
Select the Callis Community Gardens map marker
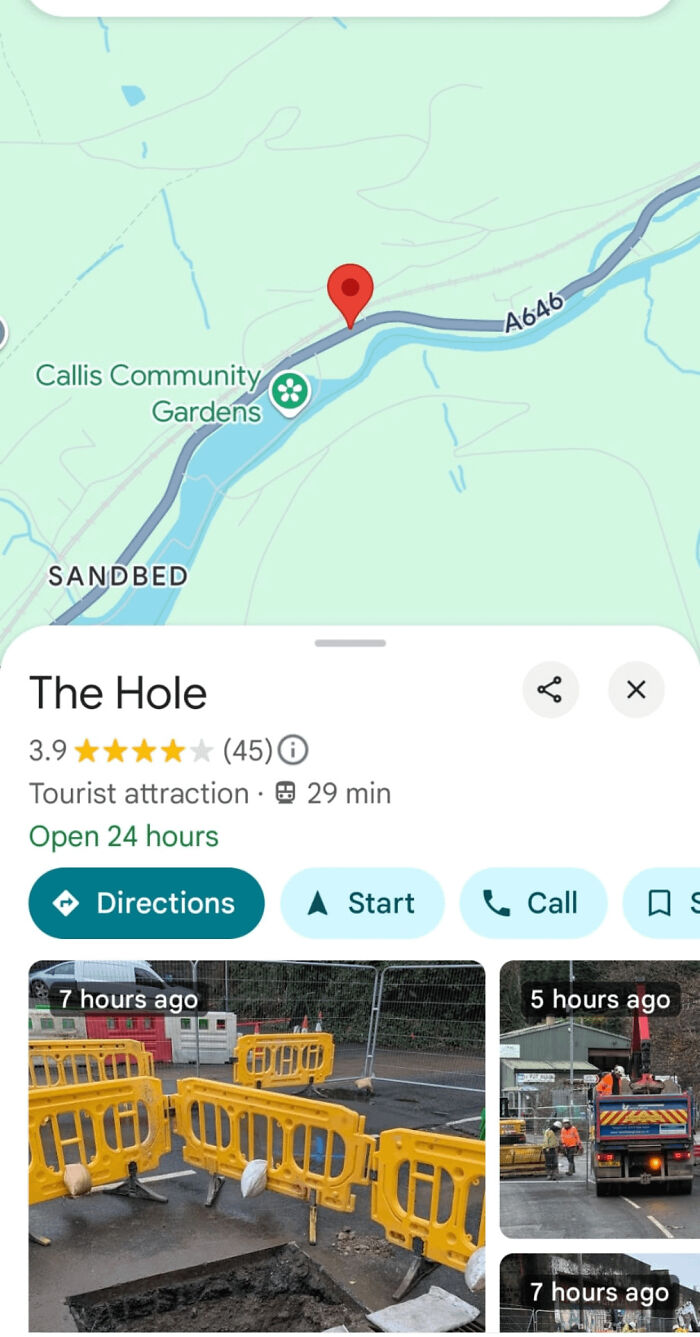tap(290, 391)
